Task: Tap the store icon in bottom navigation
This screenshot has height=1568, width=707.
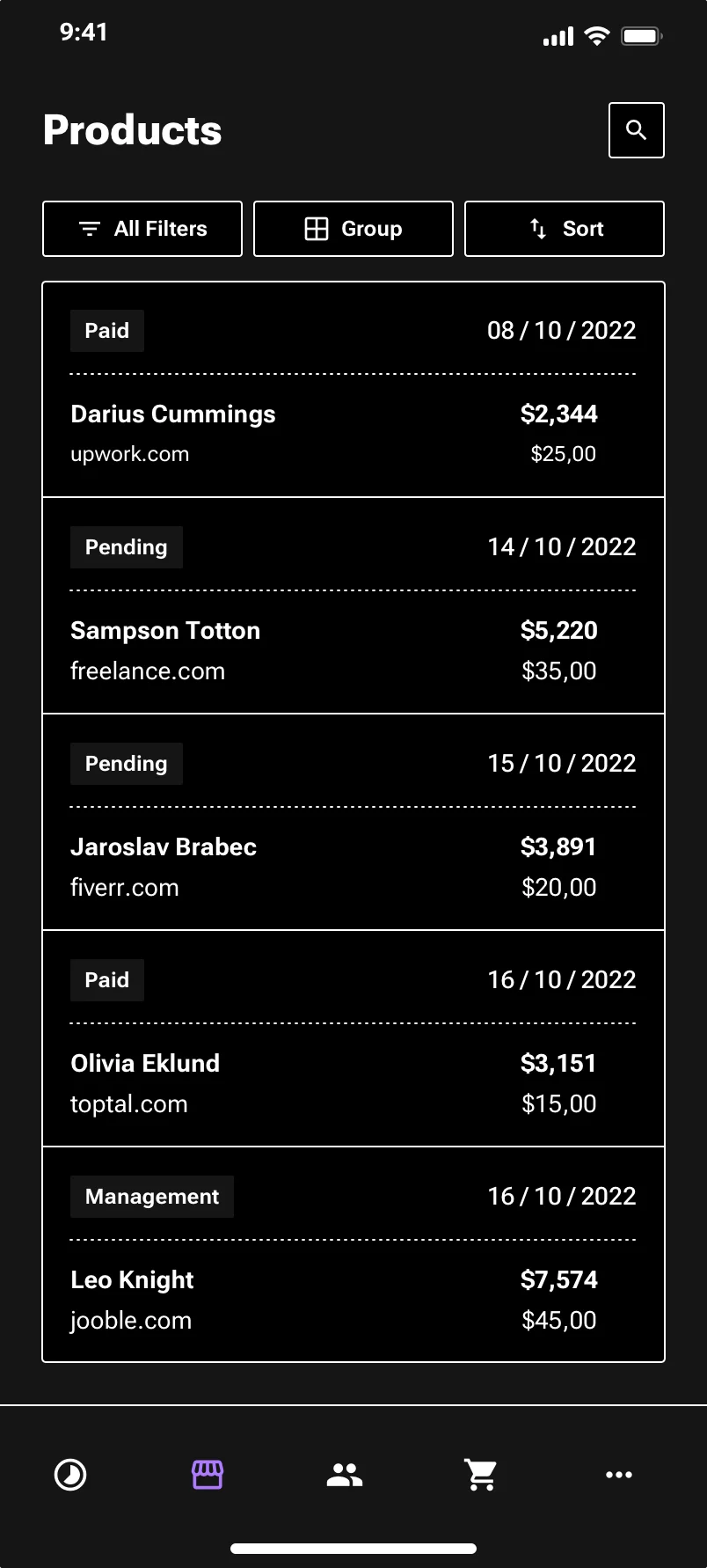Action: pos(207,1475)
